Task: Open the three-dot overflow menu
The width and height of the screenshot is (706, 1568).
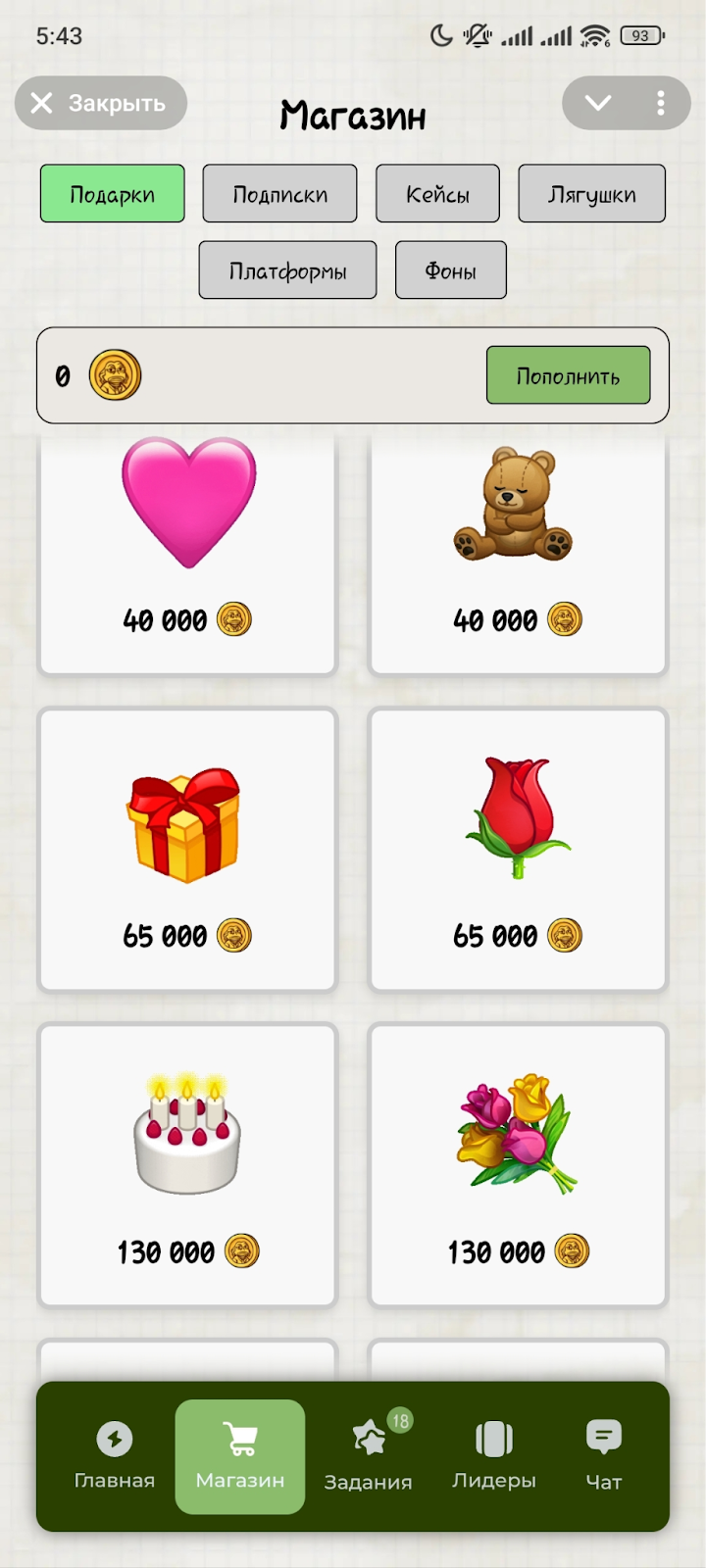Action: [661, 103]
